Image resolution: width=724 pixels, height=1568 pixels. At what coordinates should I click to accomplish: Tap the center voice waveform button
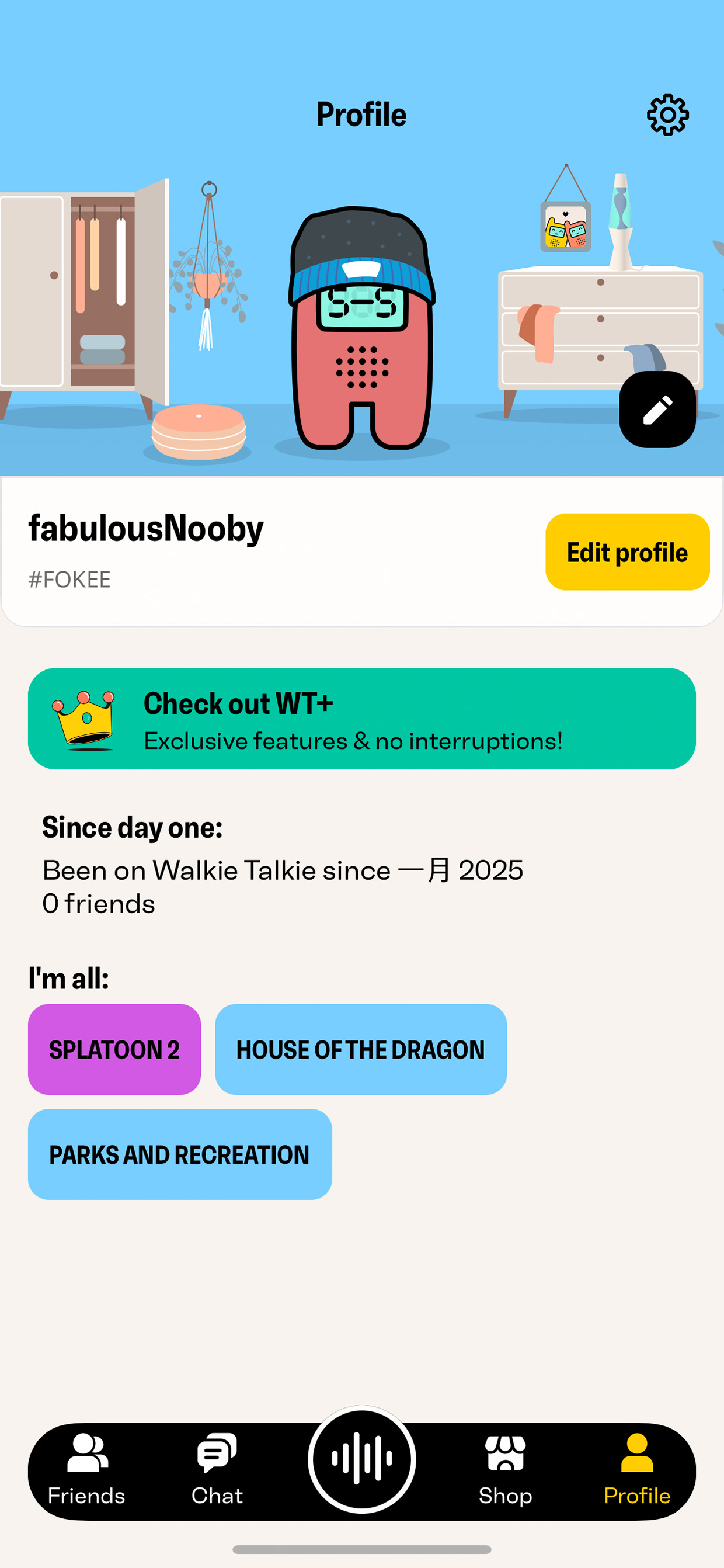coord(362,1459)
